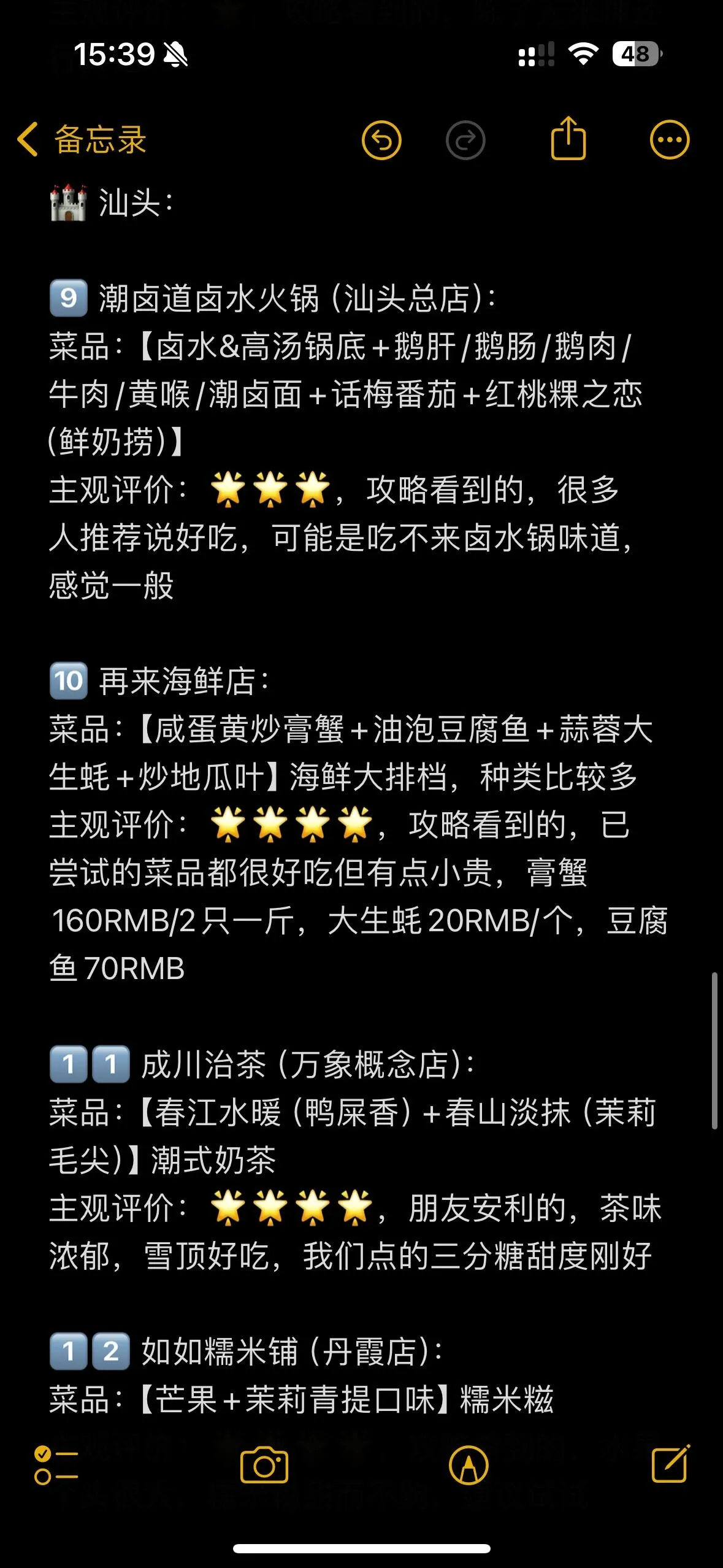
Task: Share this note
Action: tap(568, 139)
